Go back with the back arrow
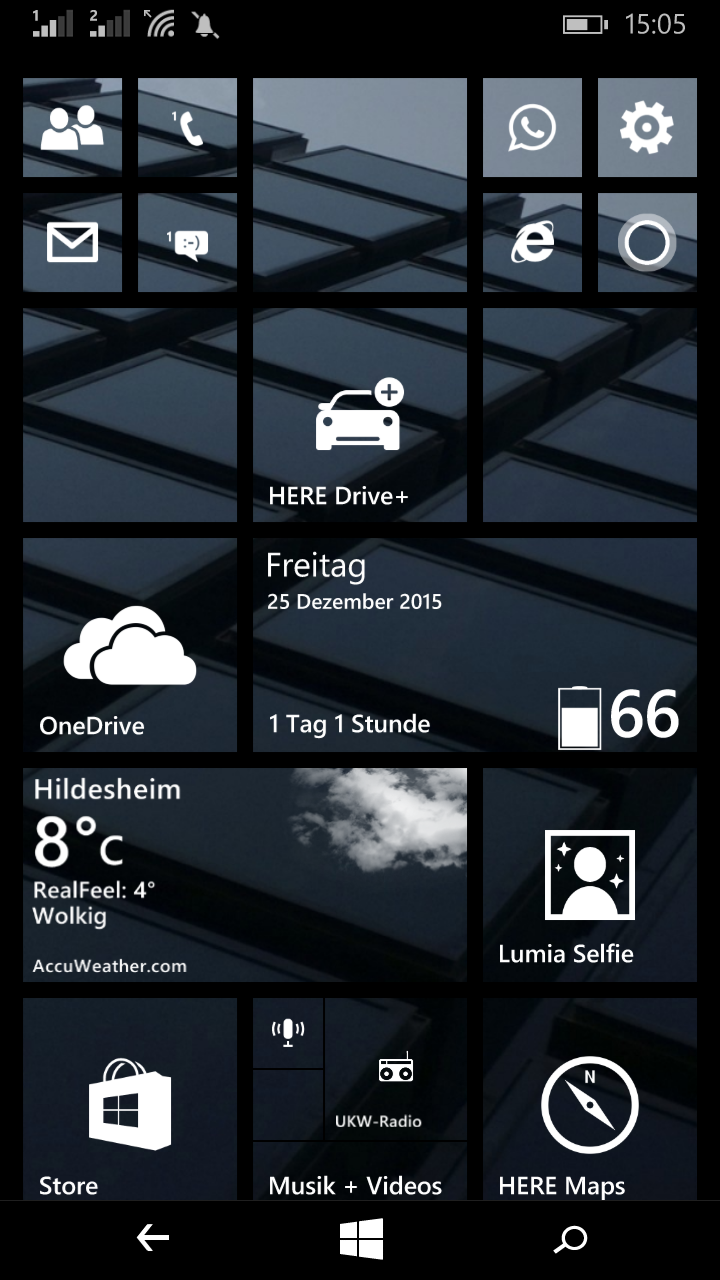 [x=153, y=1240]
